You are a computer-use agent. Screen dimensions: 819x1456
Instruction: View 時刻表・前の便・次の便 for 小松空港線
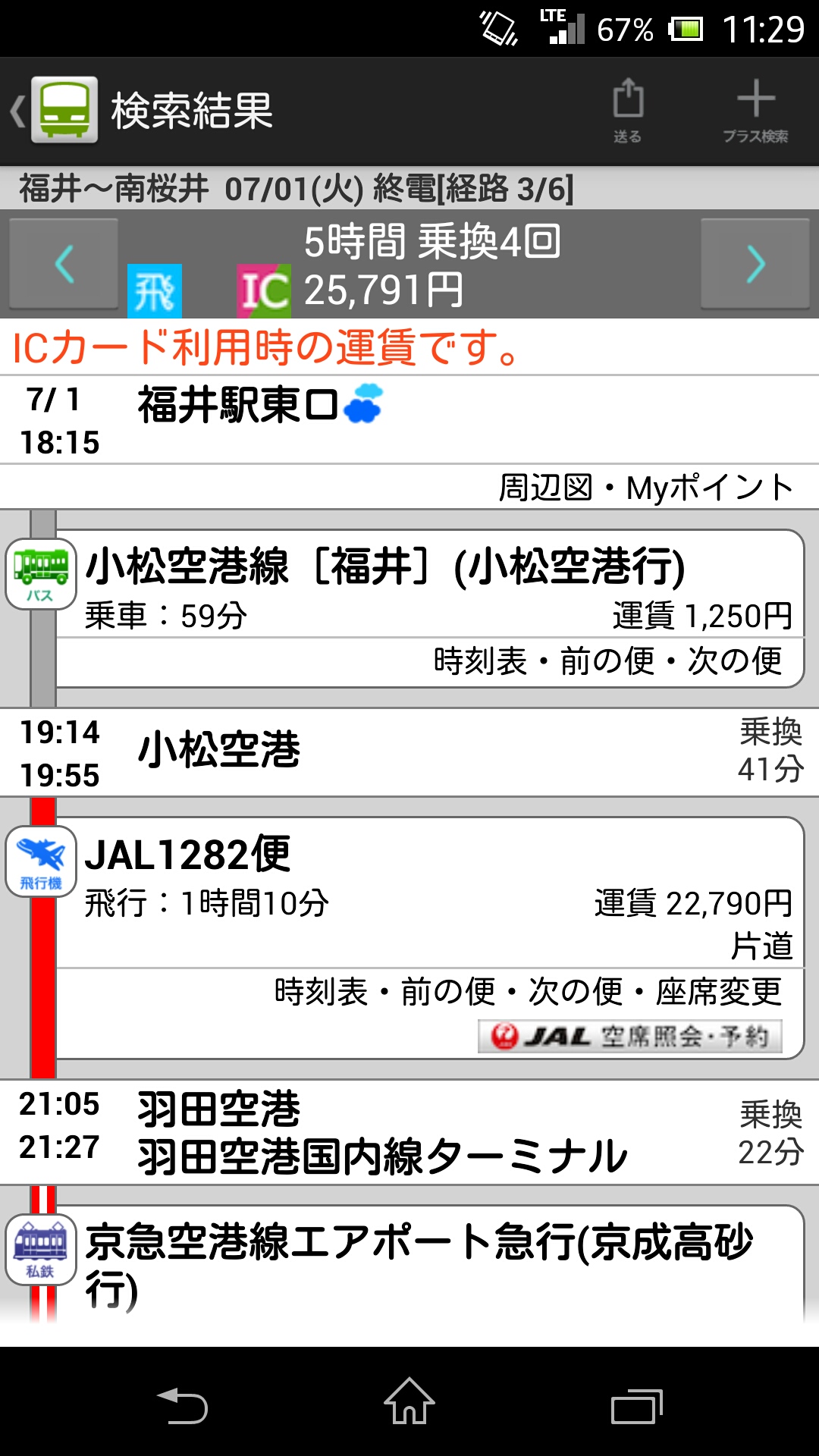coord(607,661)
